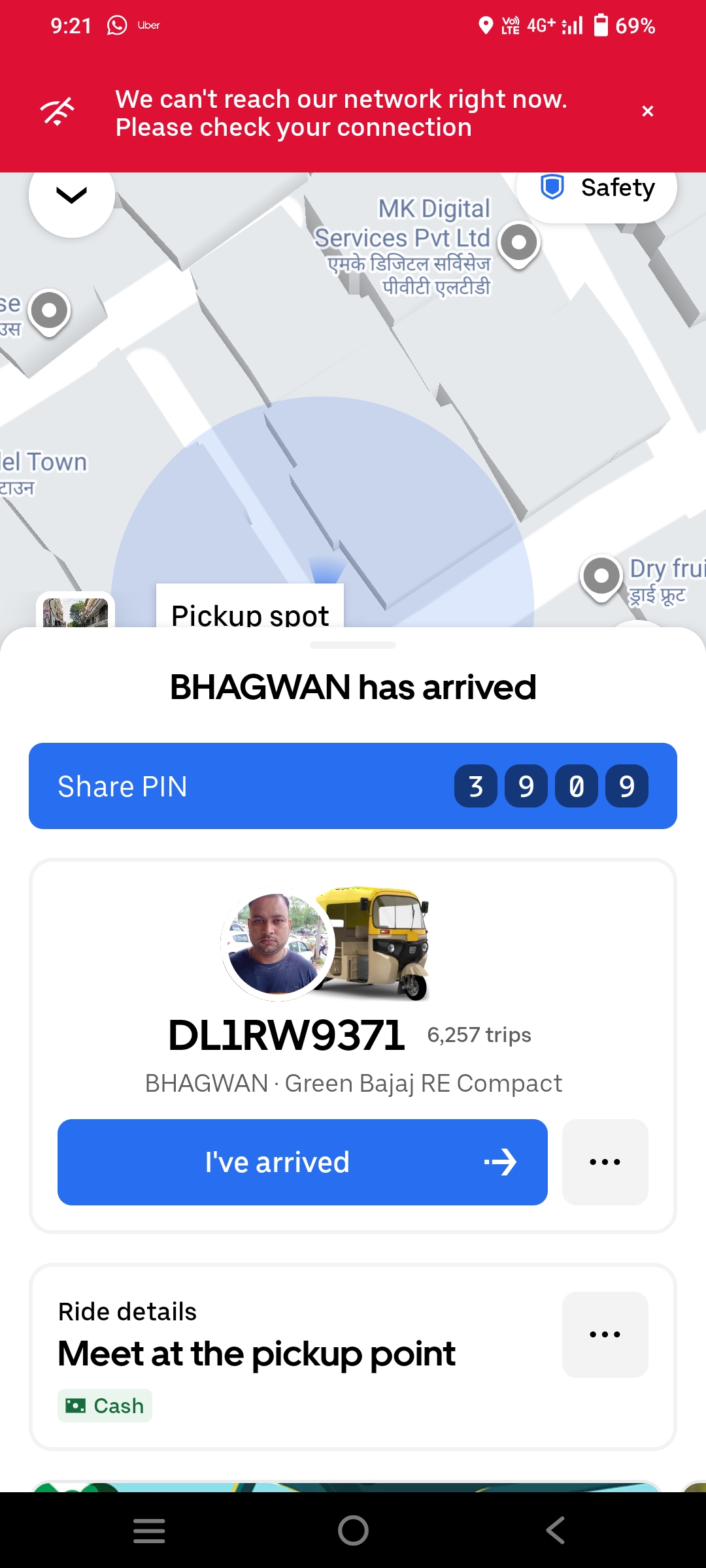The width and height of the screenshot is (706, 1568).
Task: Dismiss the network error banner
Action: click(647, 112)
